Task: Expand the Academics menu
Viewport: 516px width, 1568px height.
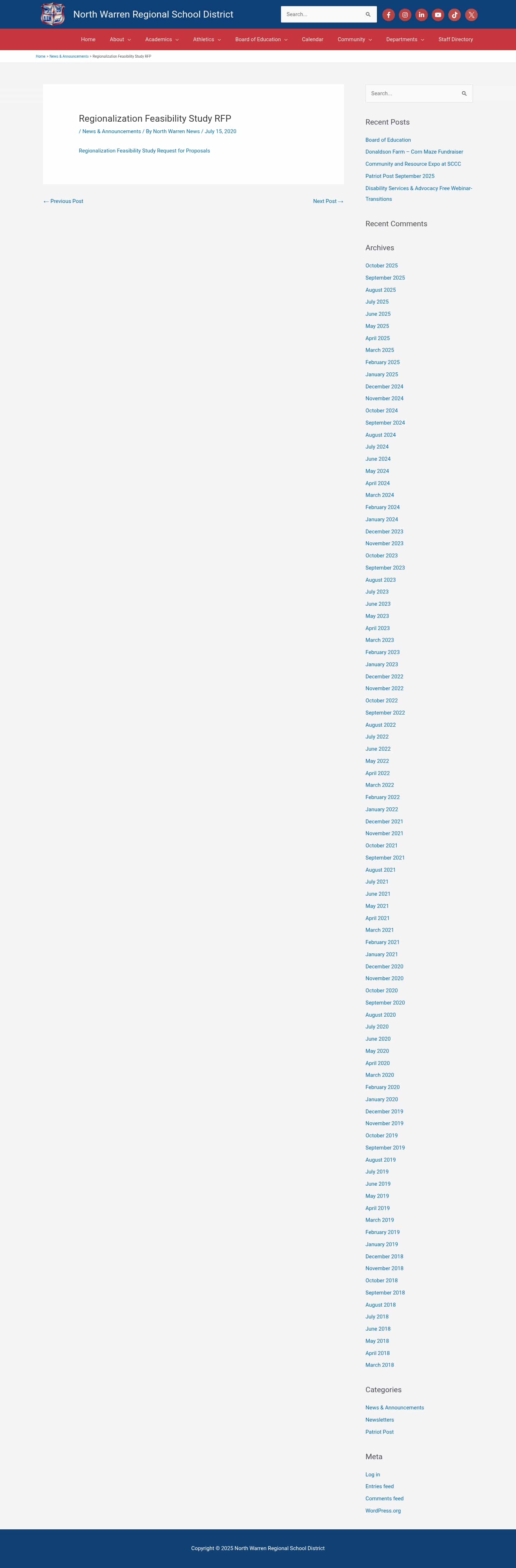Action: coord(162,40)
